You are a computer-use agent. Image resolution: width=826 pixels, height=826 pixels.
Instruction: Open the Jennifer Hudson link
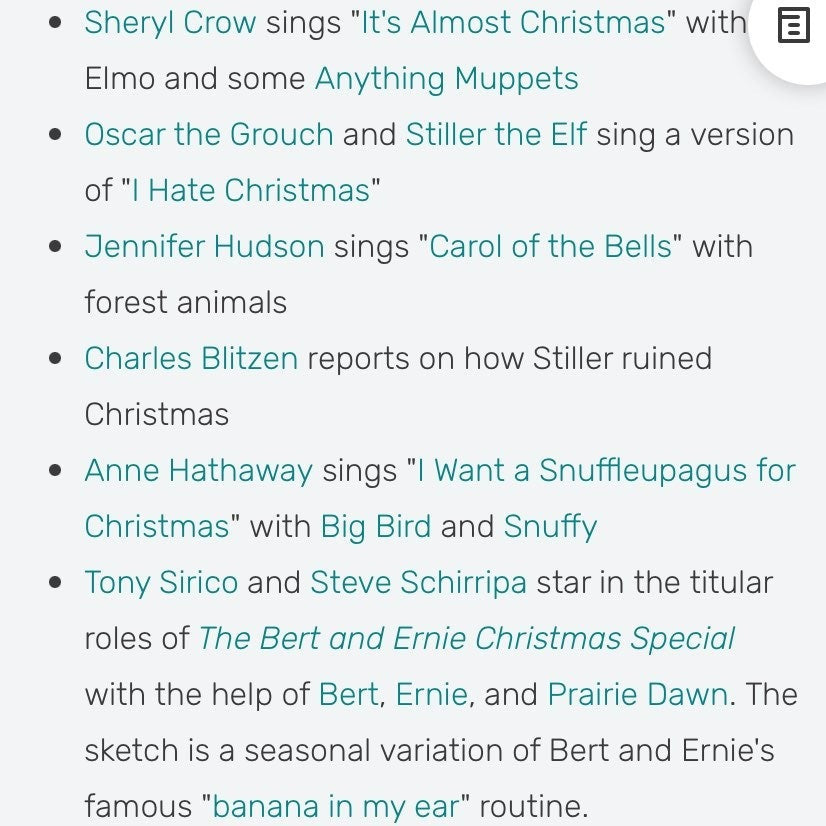click(204, 247)
